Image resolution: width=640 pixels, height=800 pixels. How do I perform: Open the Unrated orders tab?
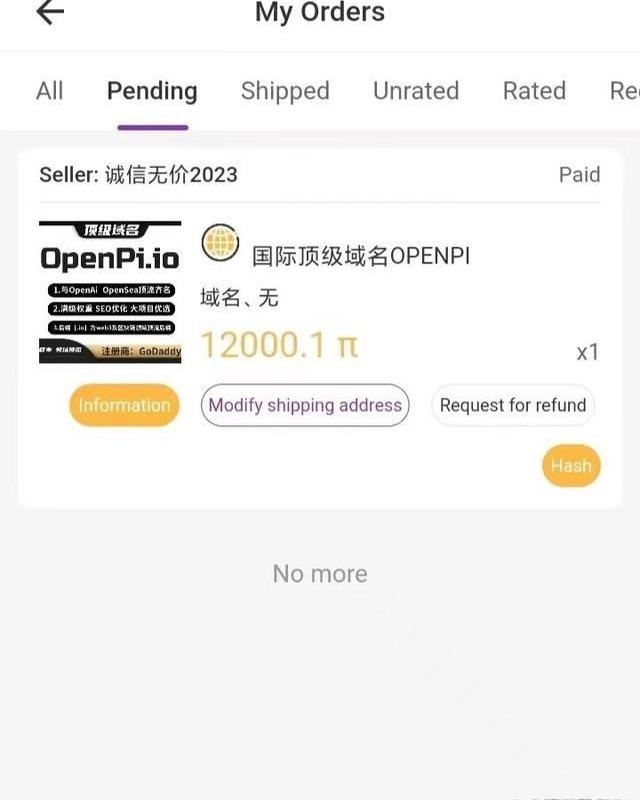416,91
